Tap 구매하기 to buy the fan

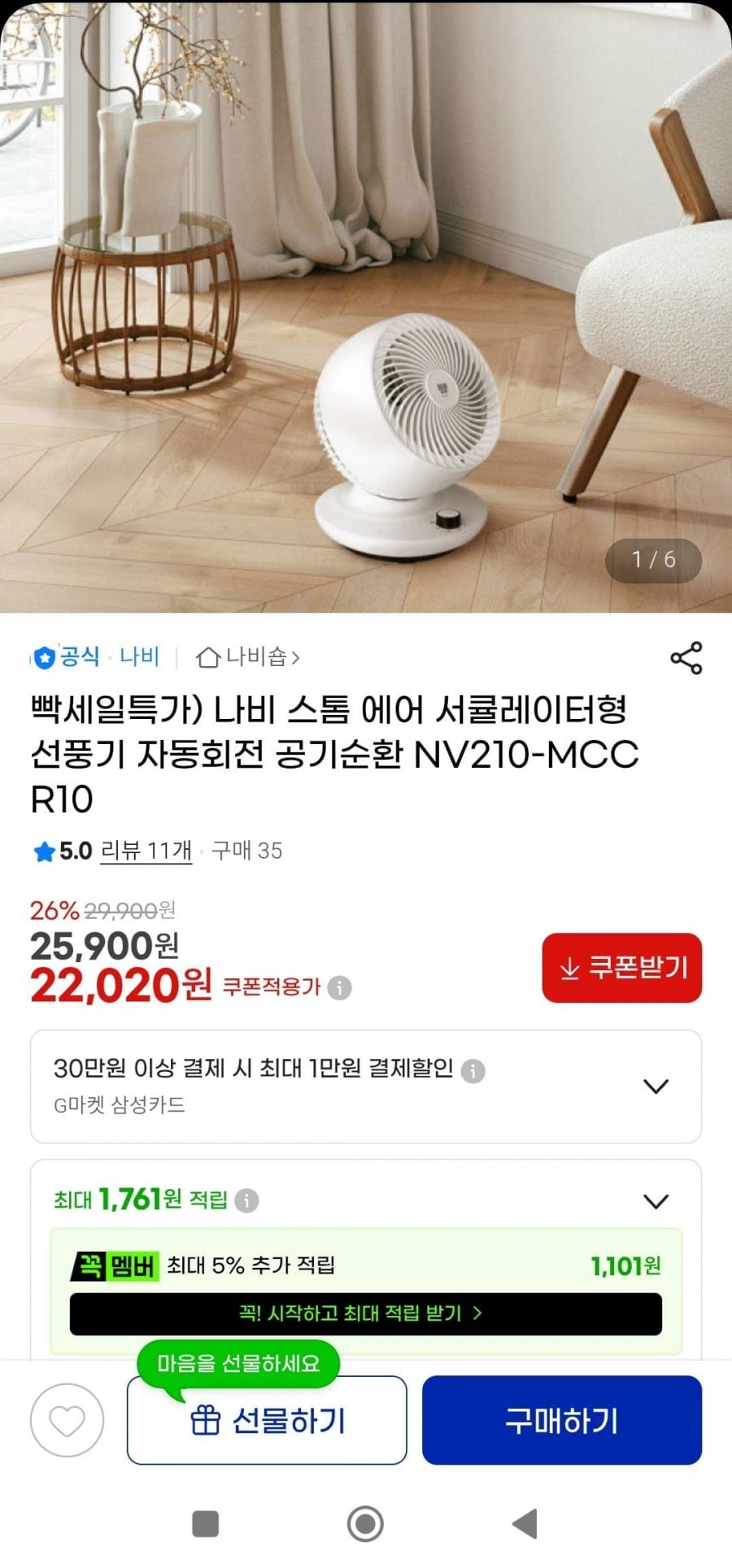[561, 1420]
